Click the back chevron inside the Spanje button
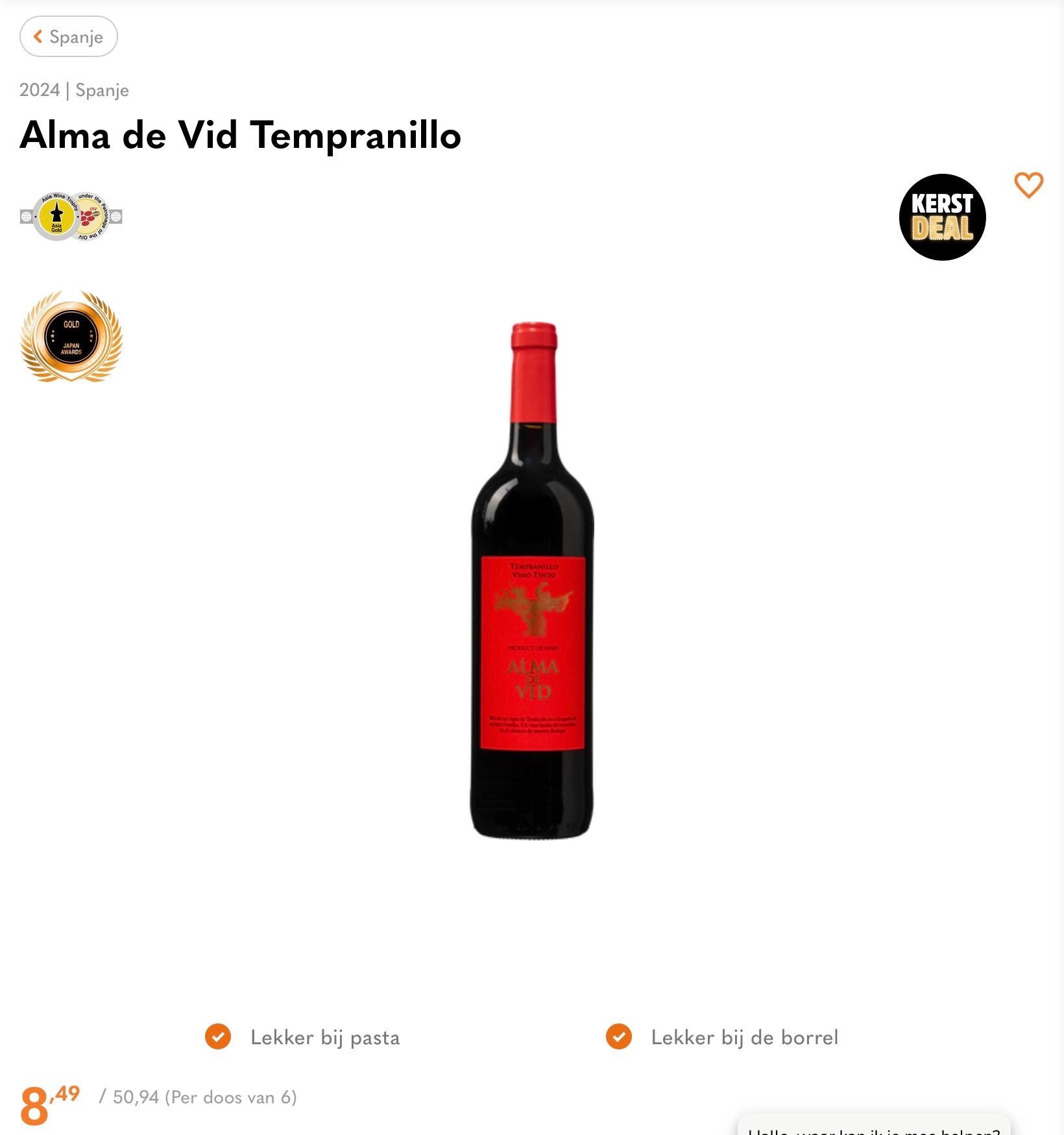Image resolution: width=1064 pixels, height=1135 pixels. (37, 37)
